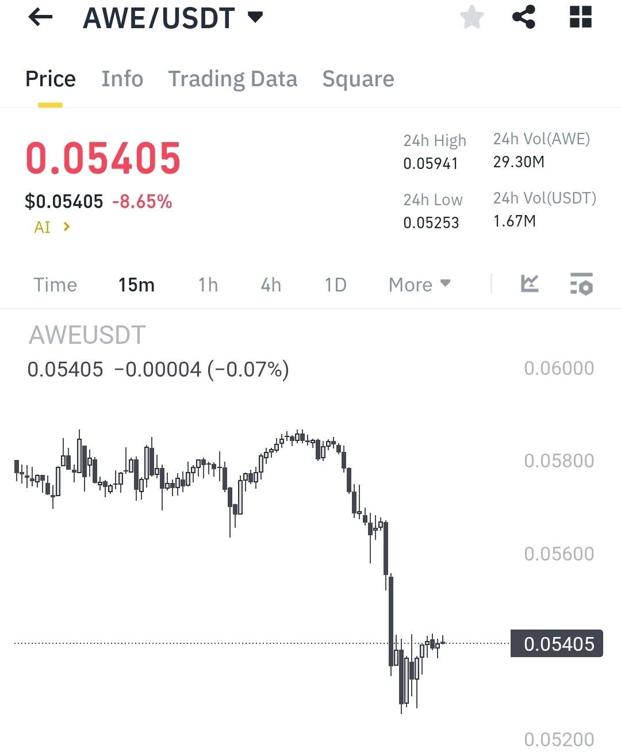Add AWE/USDT to favorites

point(471,17)
